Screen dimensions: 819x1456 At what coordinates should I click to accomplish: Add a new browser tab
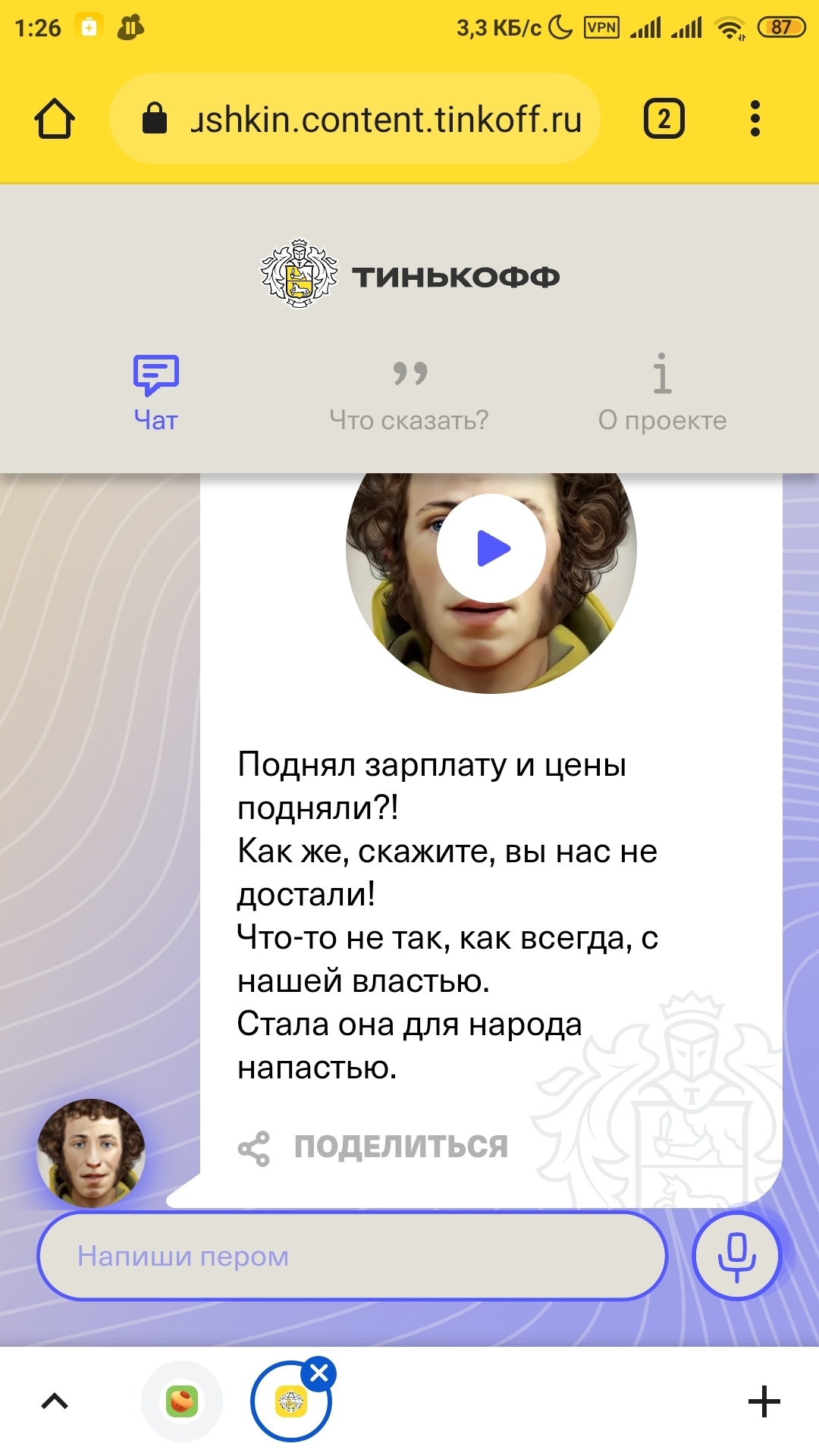tap(764, 1401)
